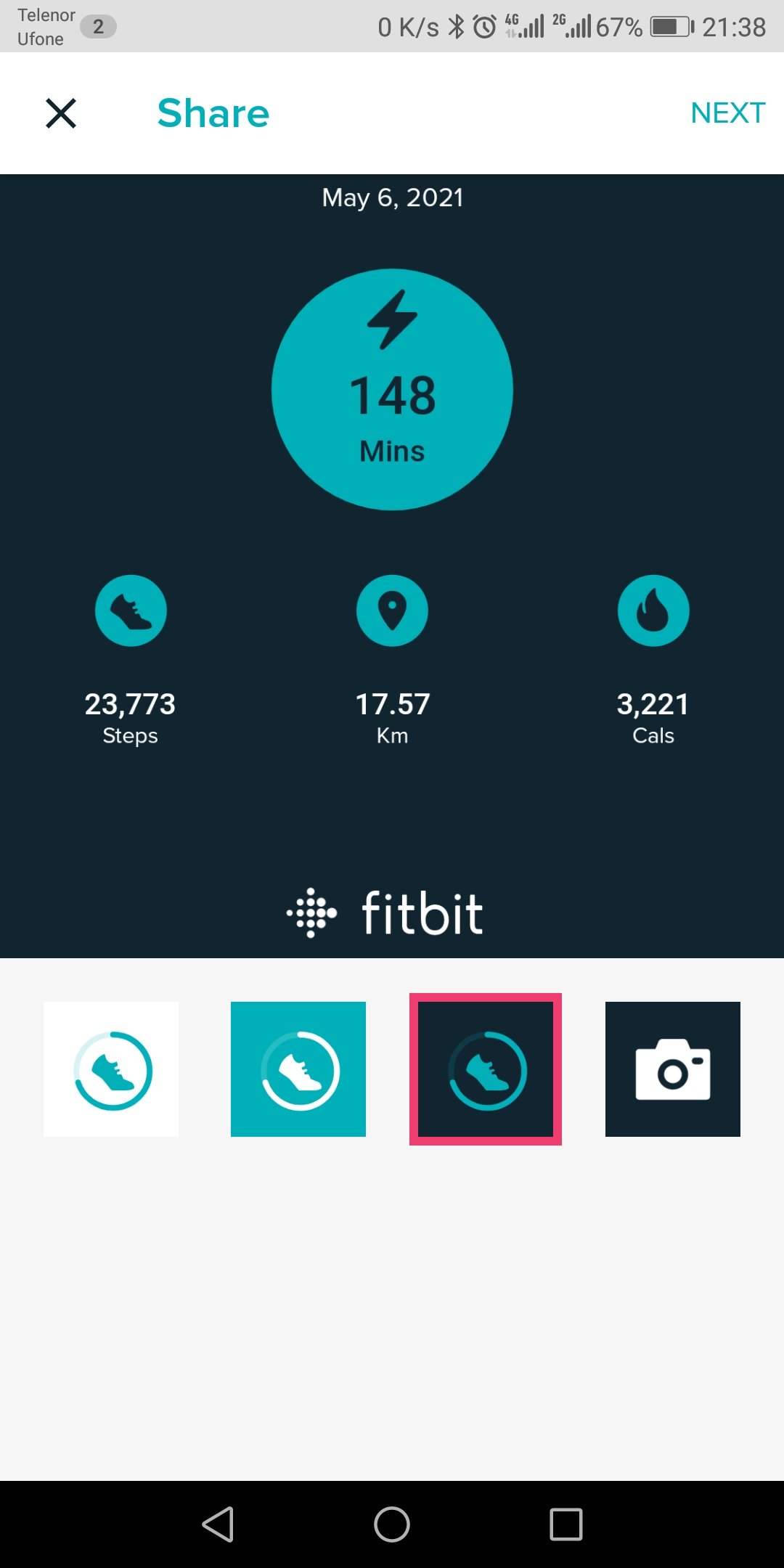Tap NEXT to continue sharing
The width and height of the screenshot is (784, 1568).
[x=727, y=113]
